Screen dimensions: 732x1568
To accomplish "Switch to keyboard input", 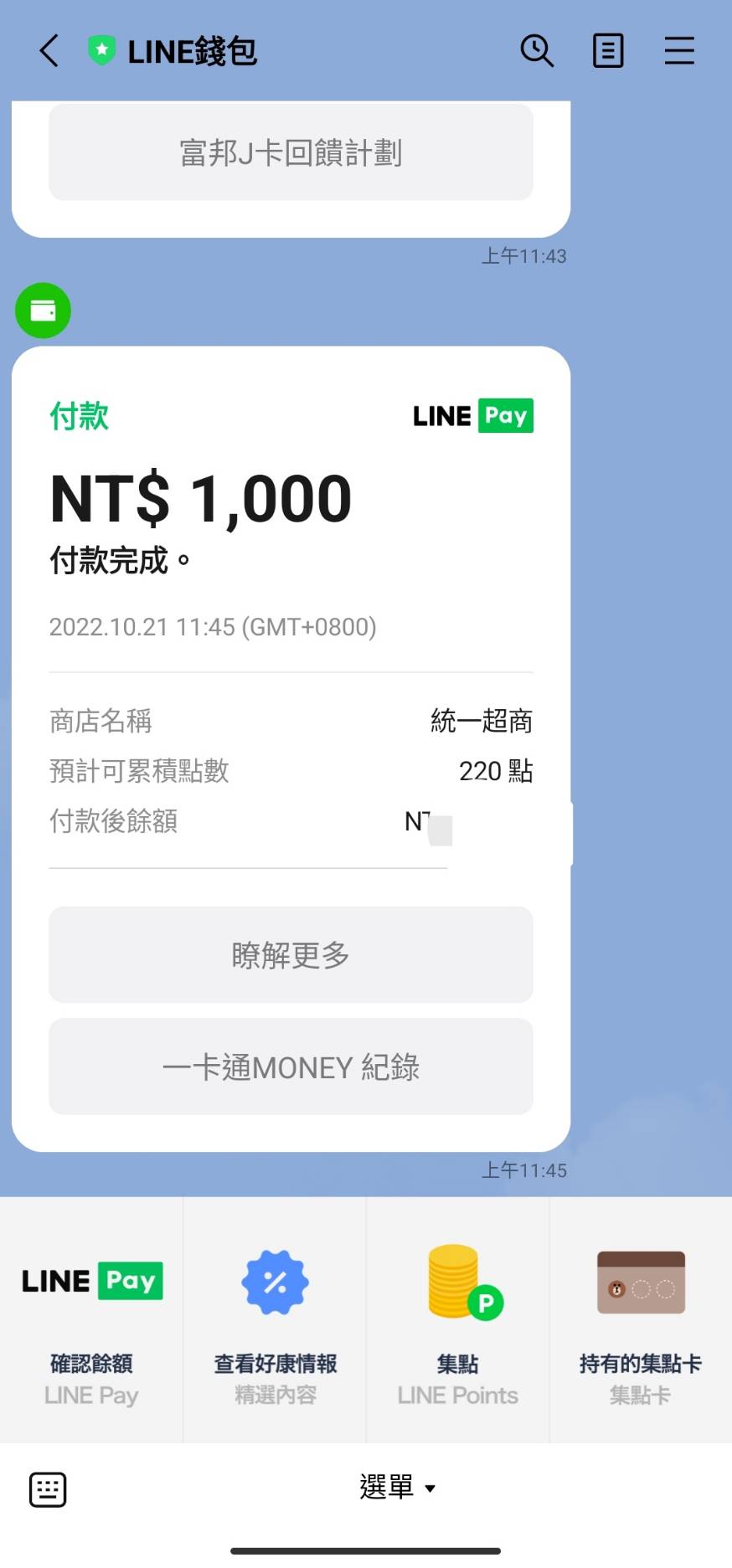I will pos(48,1489).
